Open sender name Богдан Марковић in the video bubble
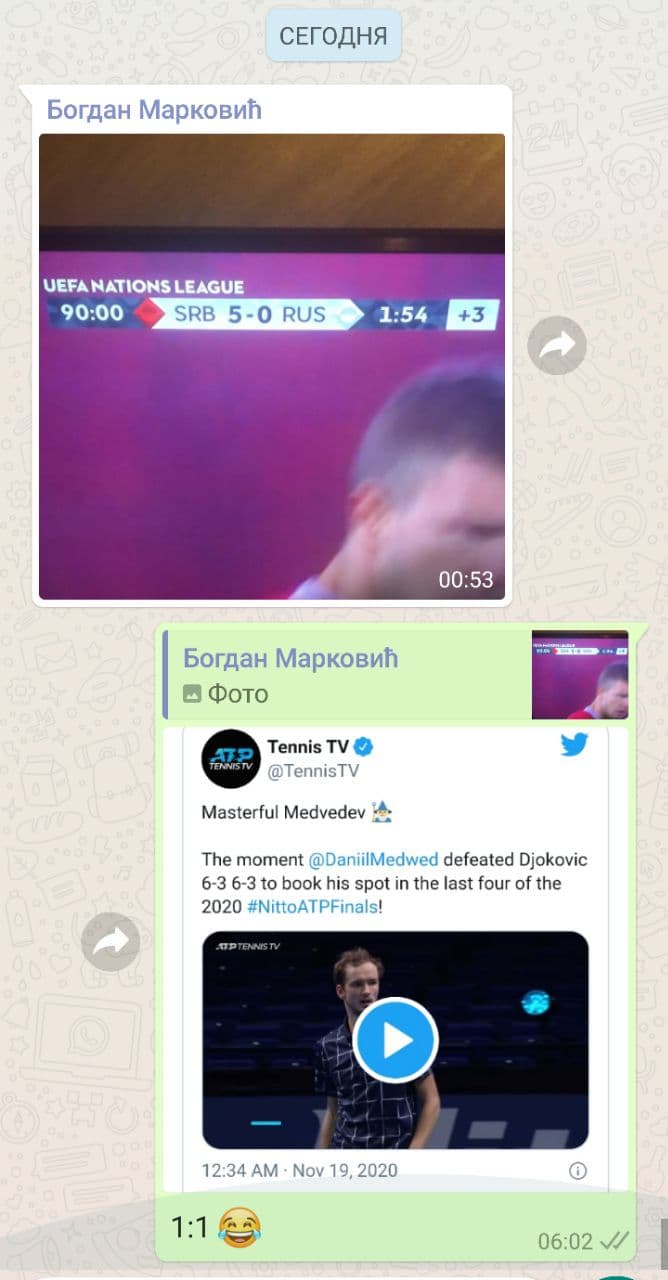Viewport: 668px width, 1280px height. [154, 110]
